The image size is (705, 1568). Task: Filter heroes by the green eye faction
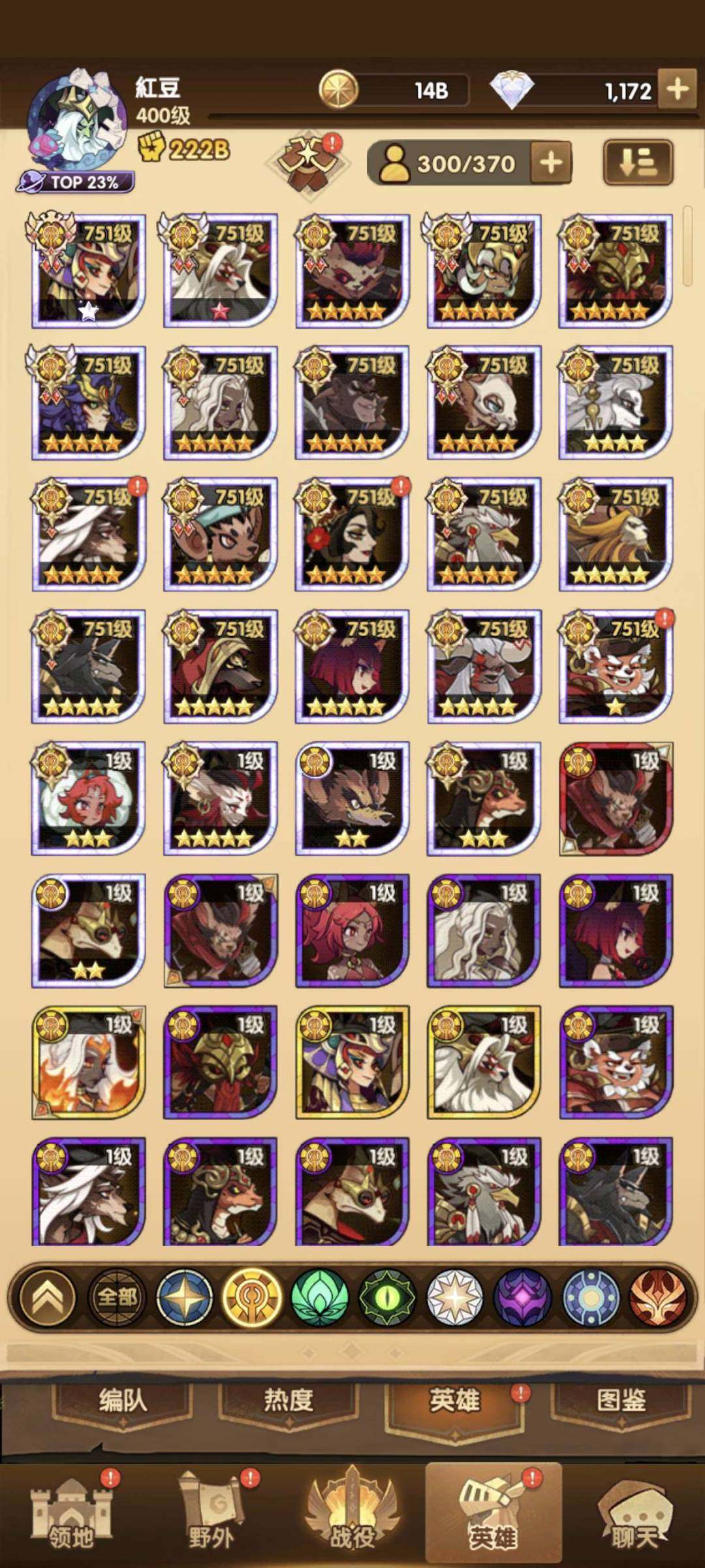(387, 1297)
